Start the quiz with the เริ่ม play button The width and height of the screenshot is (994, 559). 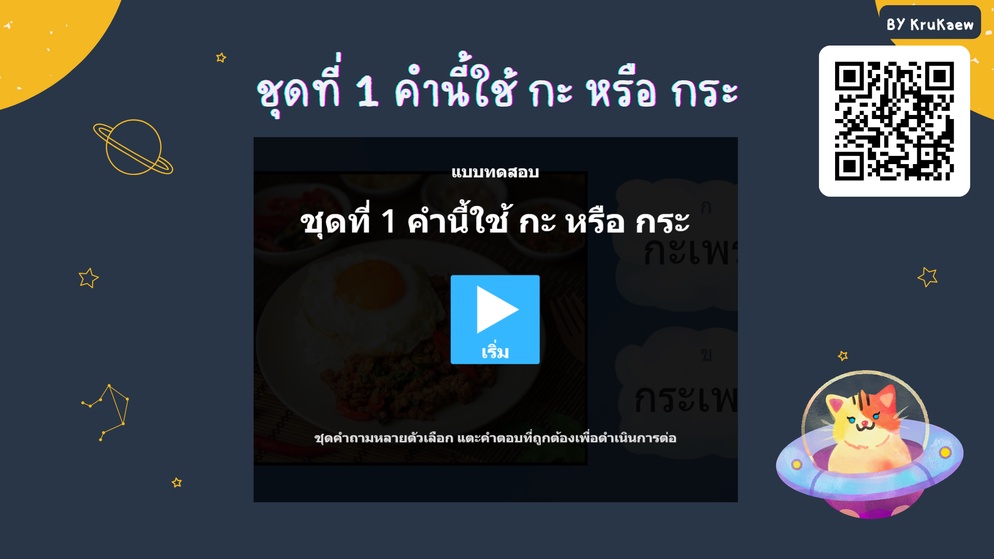495,319
